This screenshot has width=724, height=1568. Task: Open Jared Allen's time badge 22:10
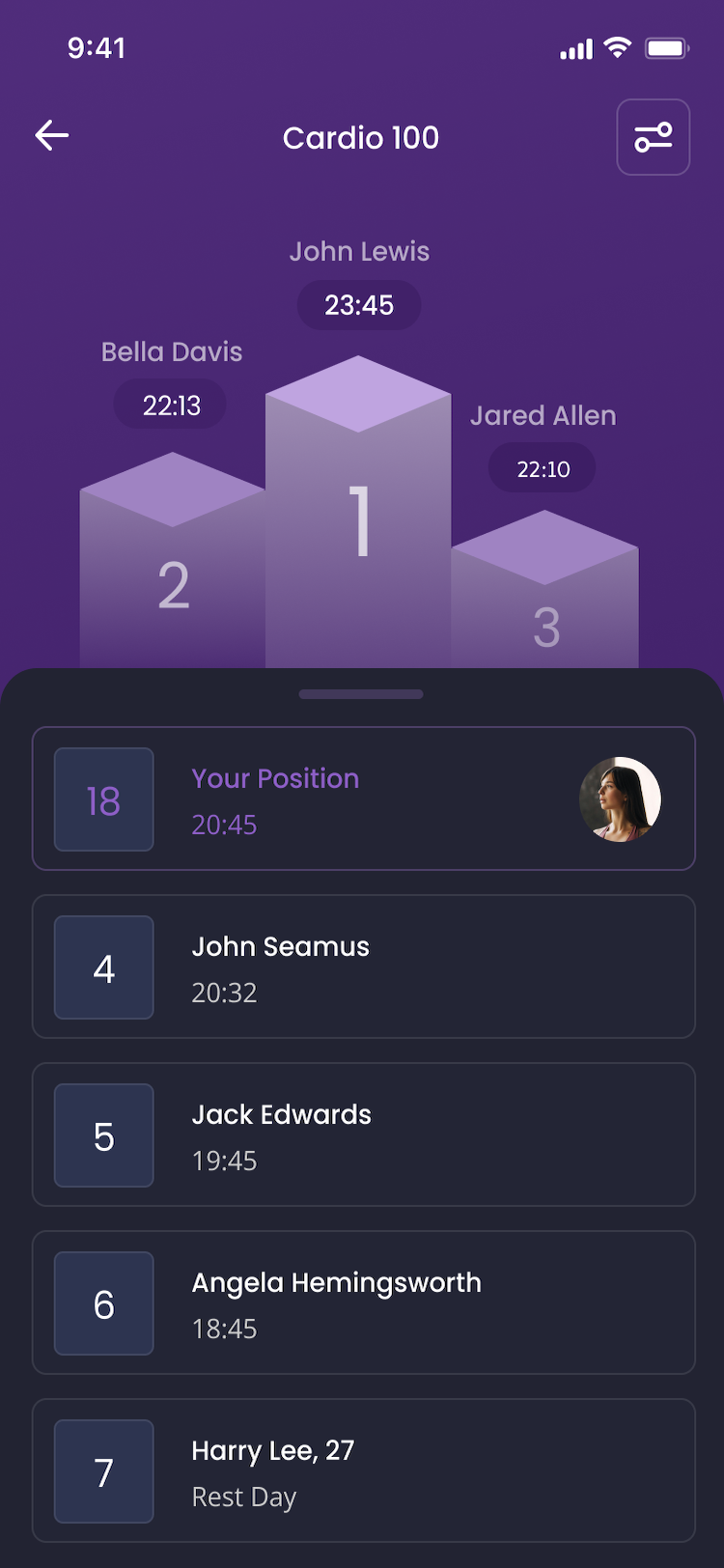543,467
